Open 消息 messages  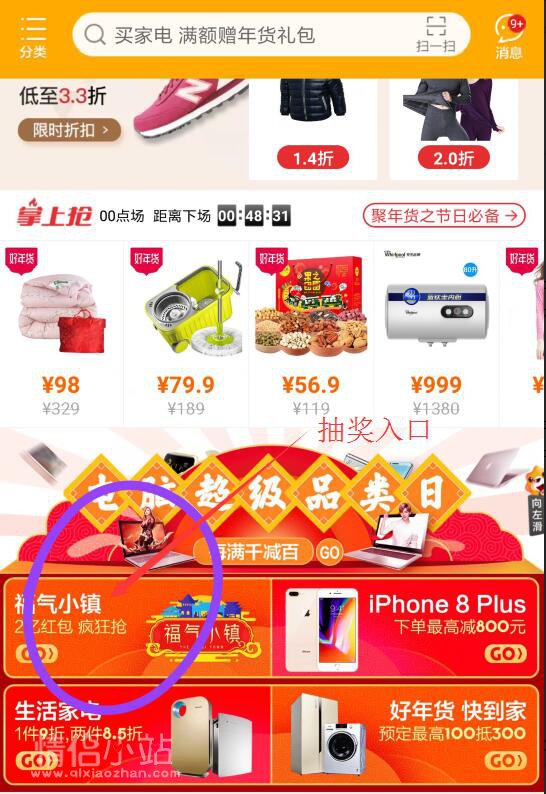click(x=509, y=37)
